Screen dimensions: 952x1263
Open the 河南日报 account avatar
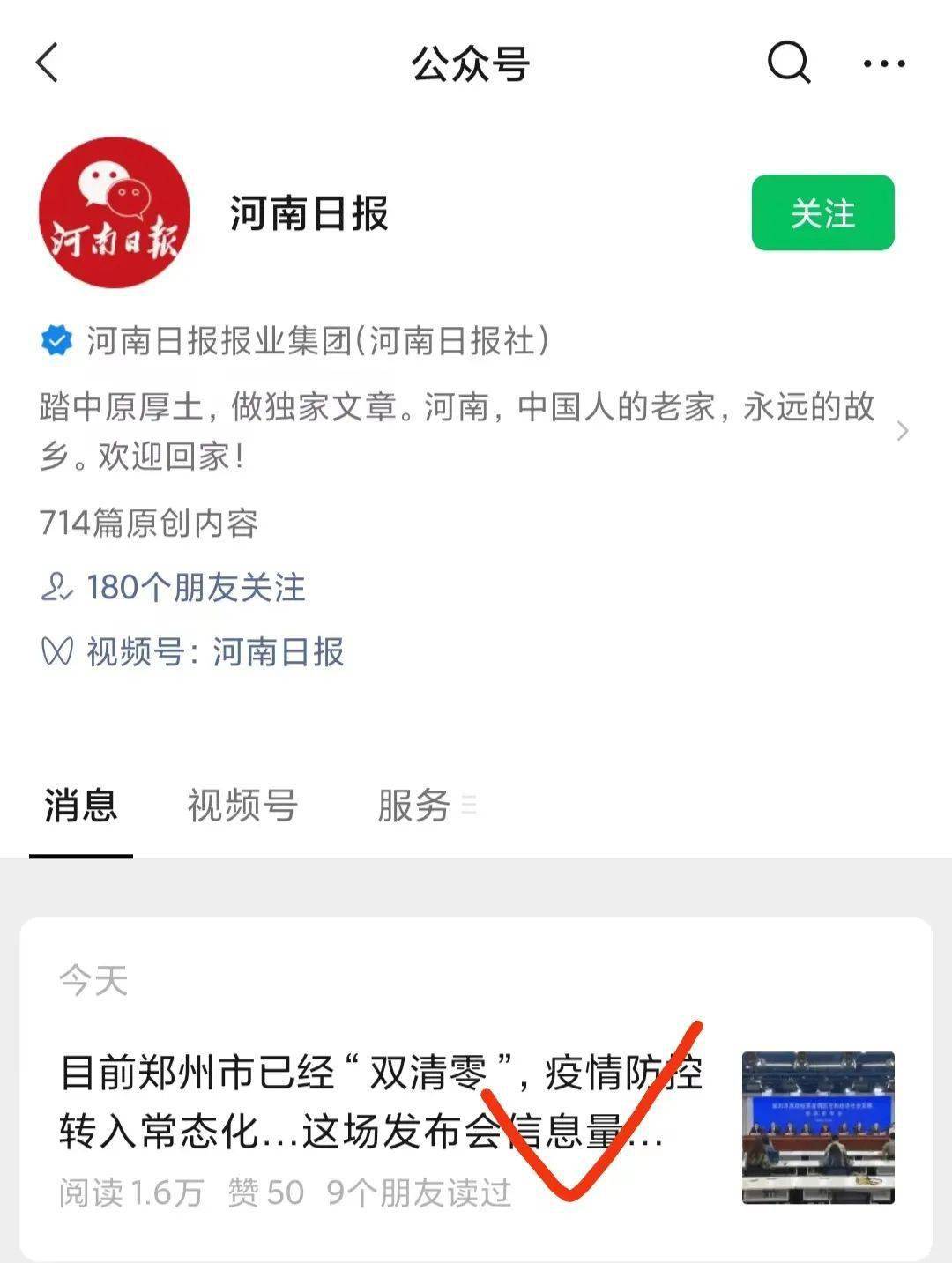[x=115, y=212]
